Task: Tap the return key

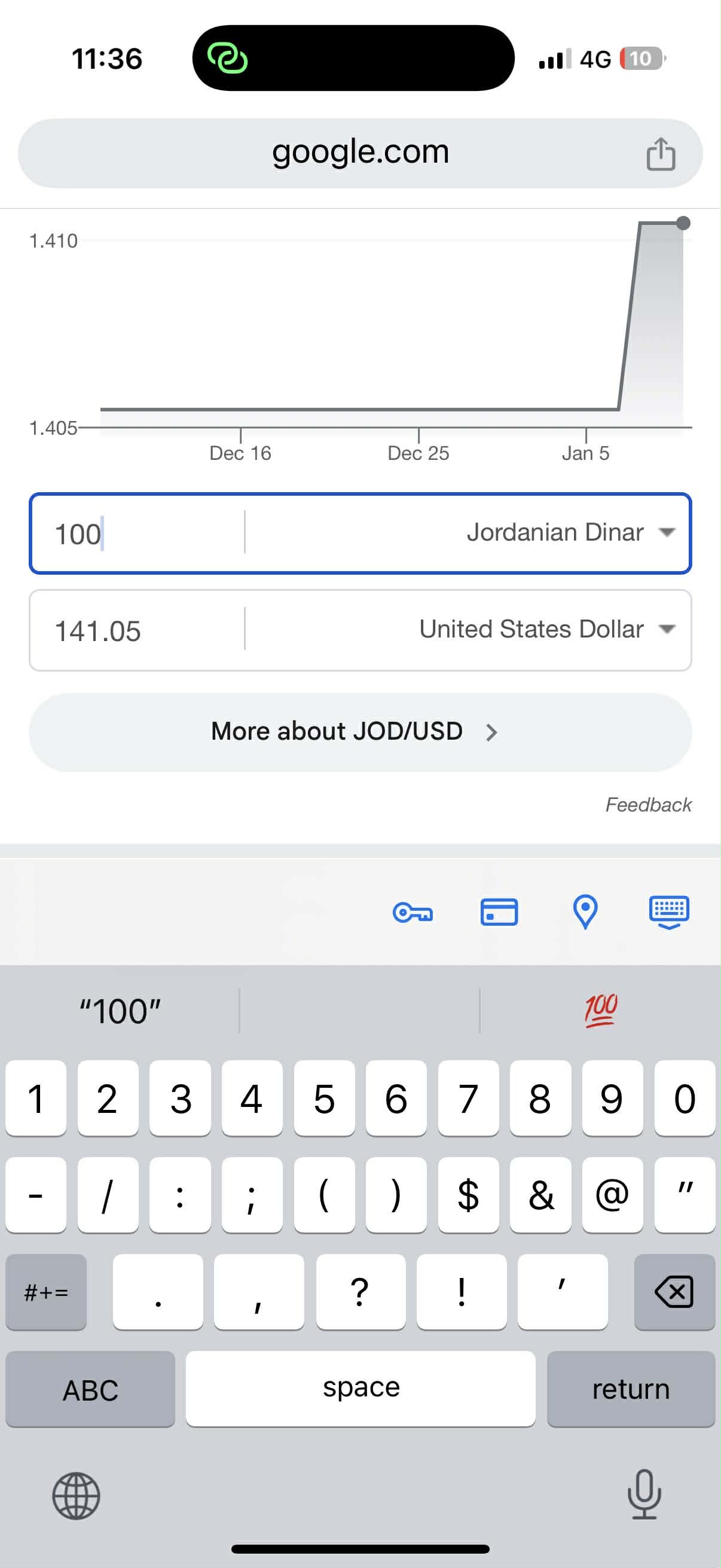Action: (630, 1389)
